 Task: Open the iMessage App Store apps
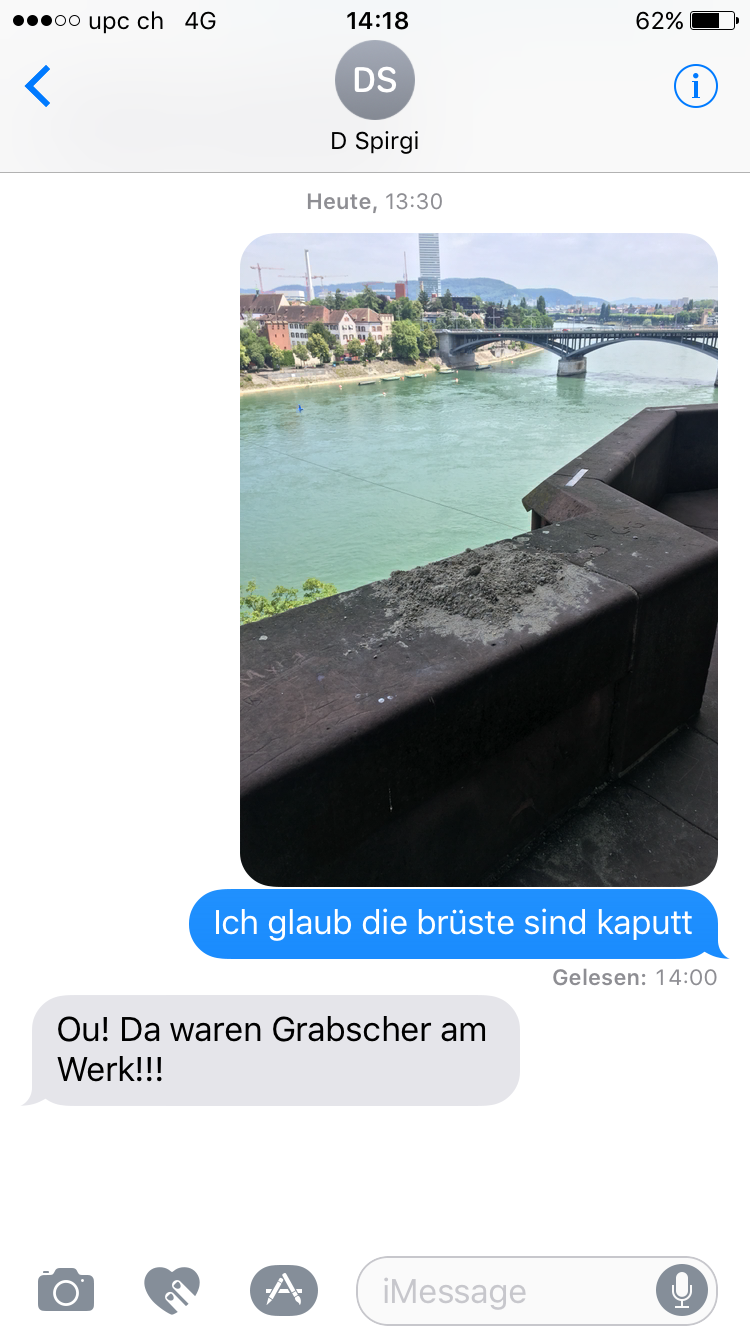click(x=284, y=1290)
